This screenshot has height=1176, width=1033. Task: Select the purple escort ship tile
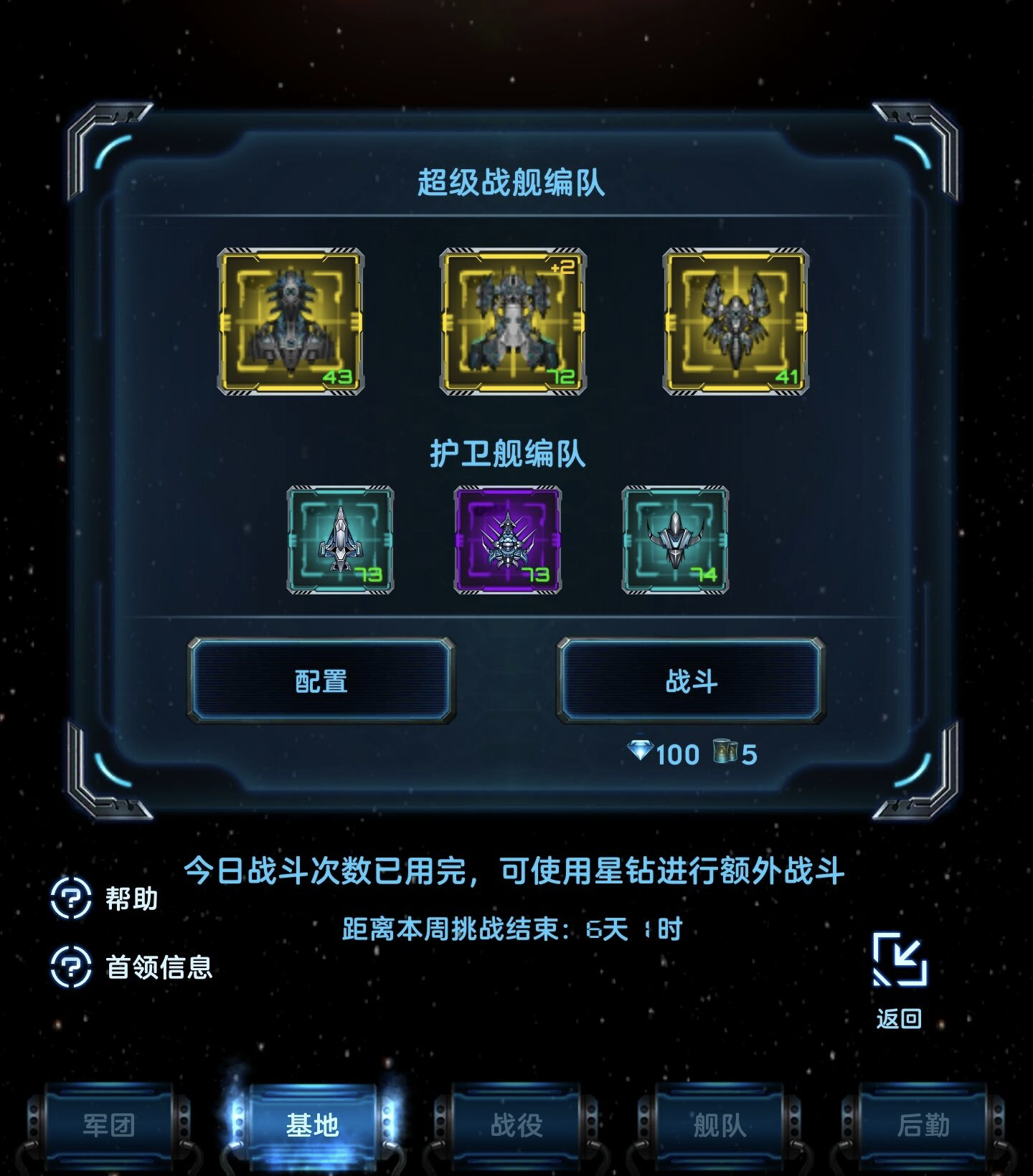click(508, 540)
